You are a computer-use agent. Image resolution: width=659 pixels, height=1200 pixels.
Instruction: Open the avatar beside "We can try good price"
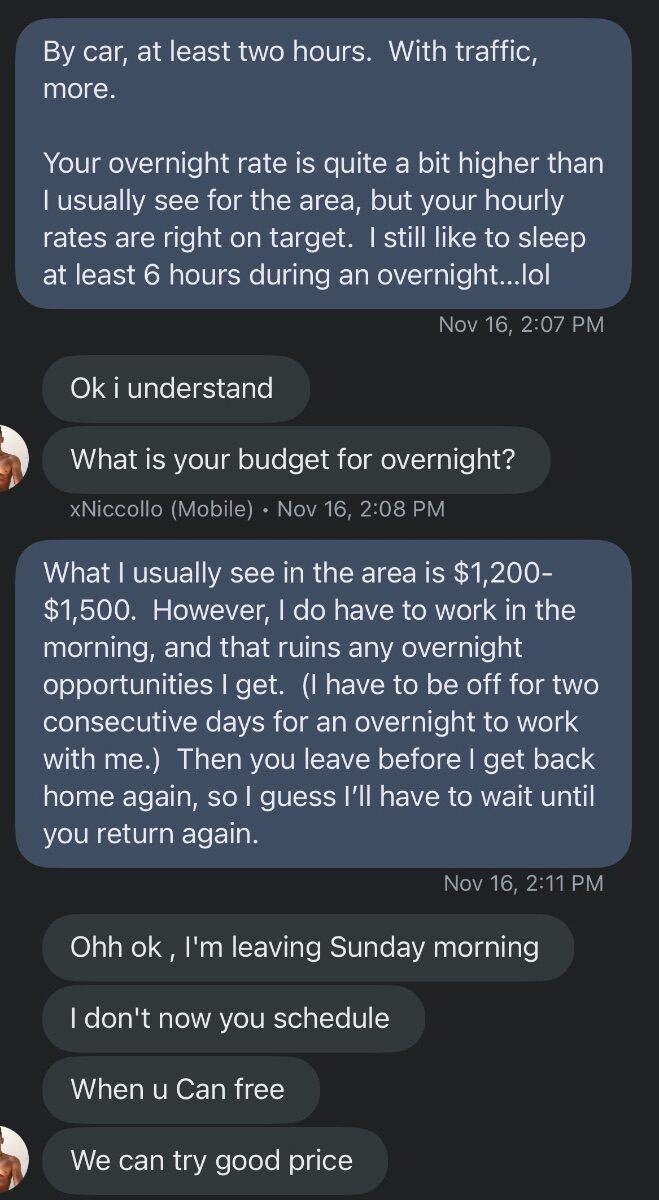(x=11, y=1160)
